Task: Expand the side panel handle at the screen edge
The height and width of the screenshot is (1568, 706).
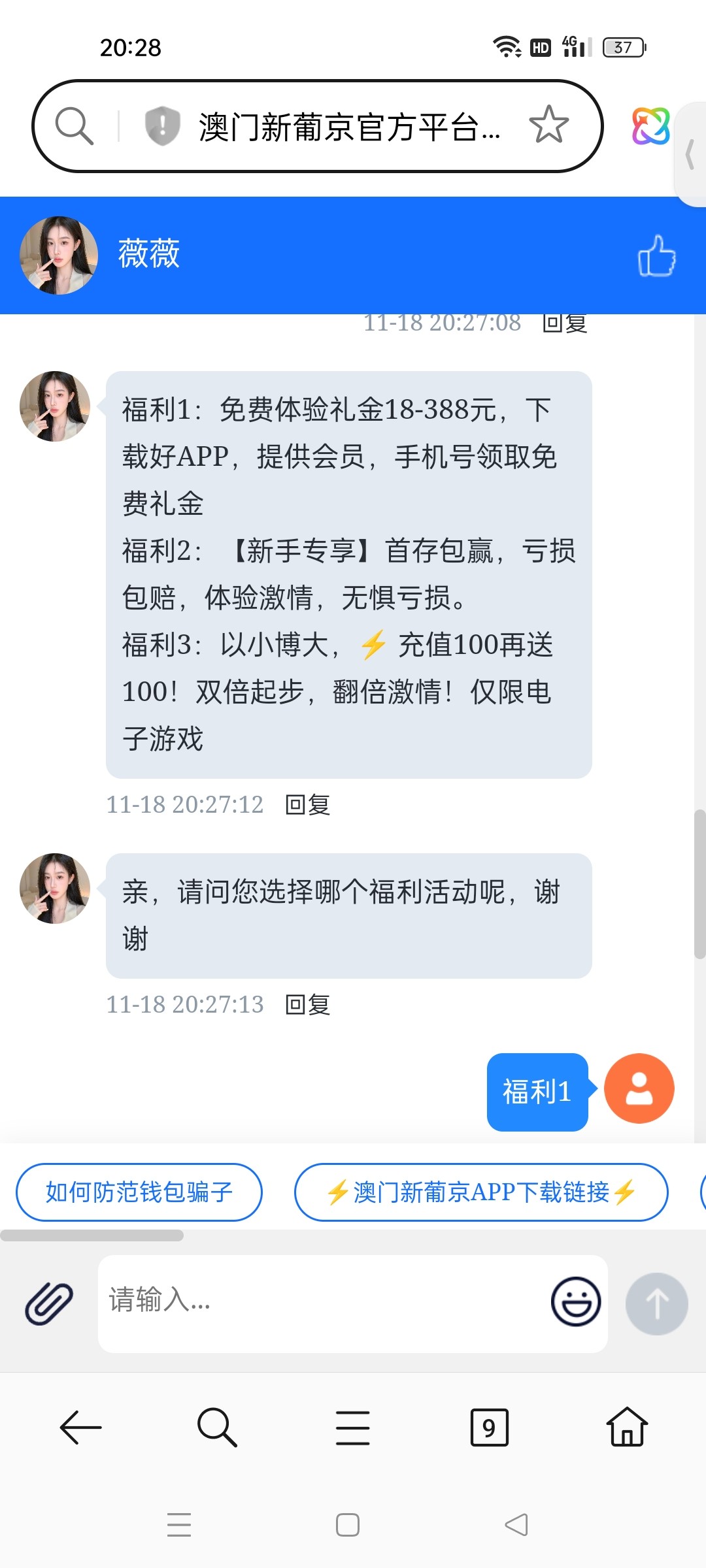Action: tap(690, 155)
